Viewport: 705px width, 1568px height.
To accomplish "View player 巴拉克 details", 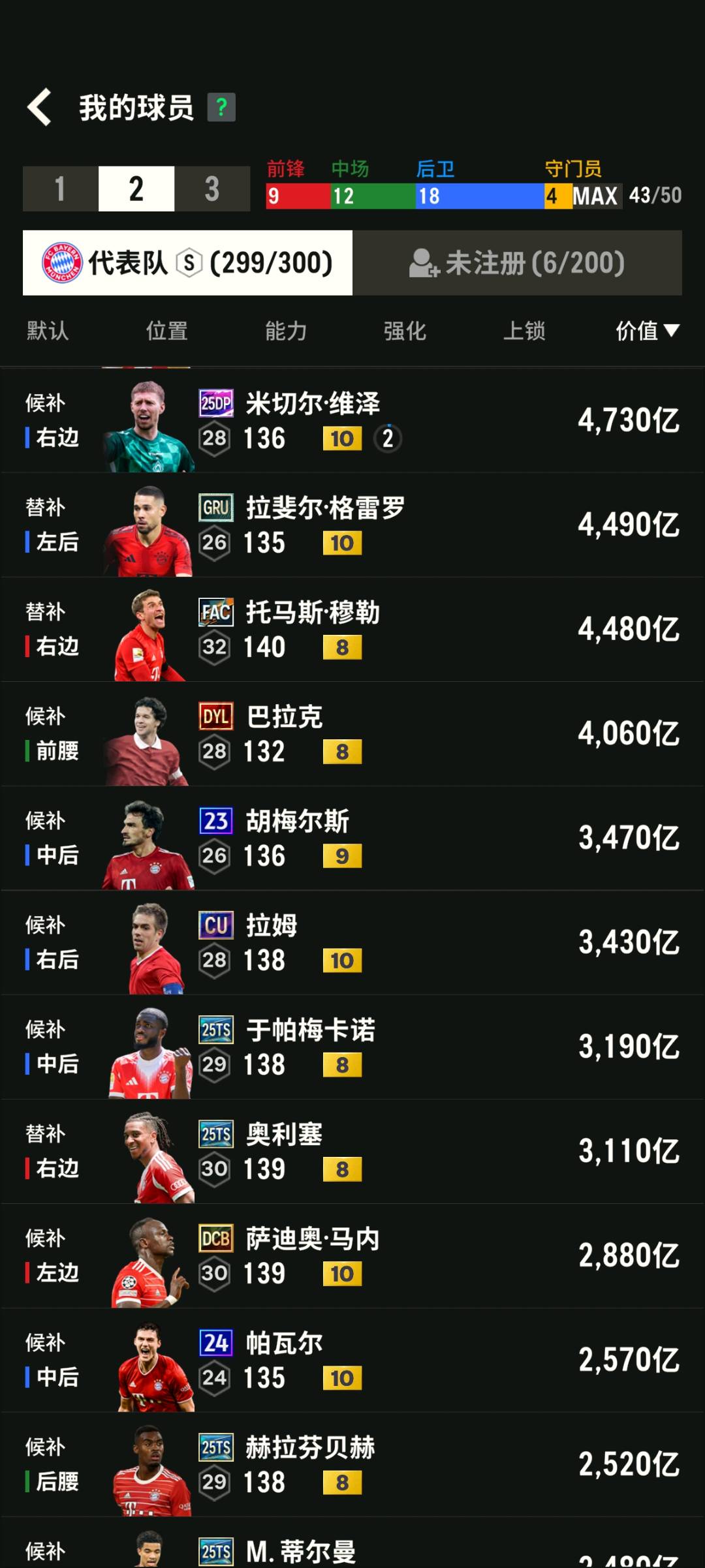I will (x=352, y=734).
